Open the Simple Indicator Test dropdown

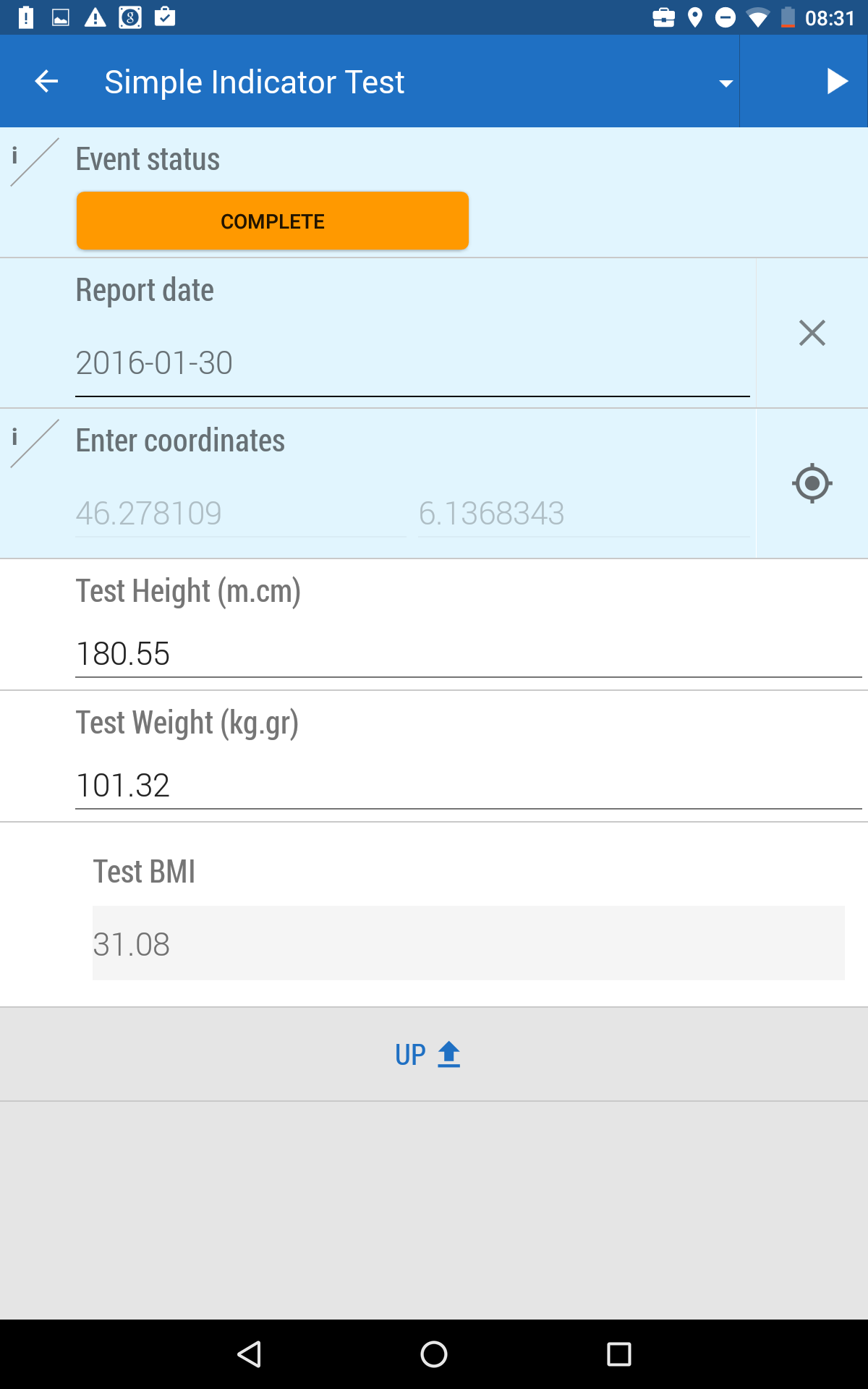point(726,83)
